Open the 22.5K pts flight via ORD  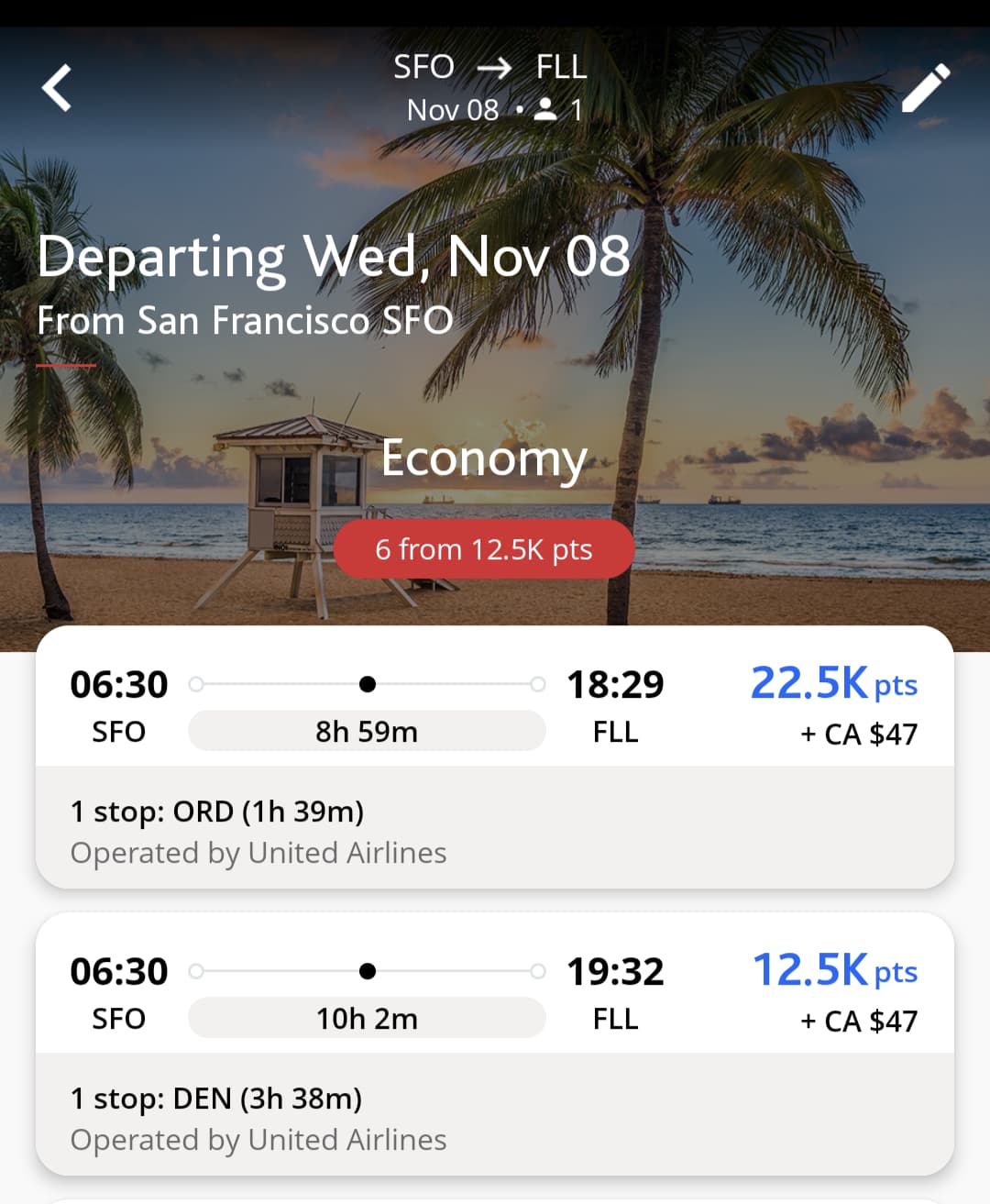pos(495,757)
